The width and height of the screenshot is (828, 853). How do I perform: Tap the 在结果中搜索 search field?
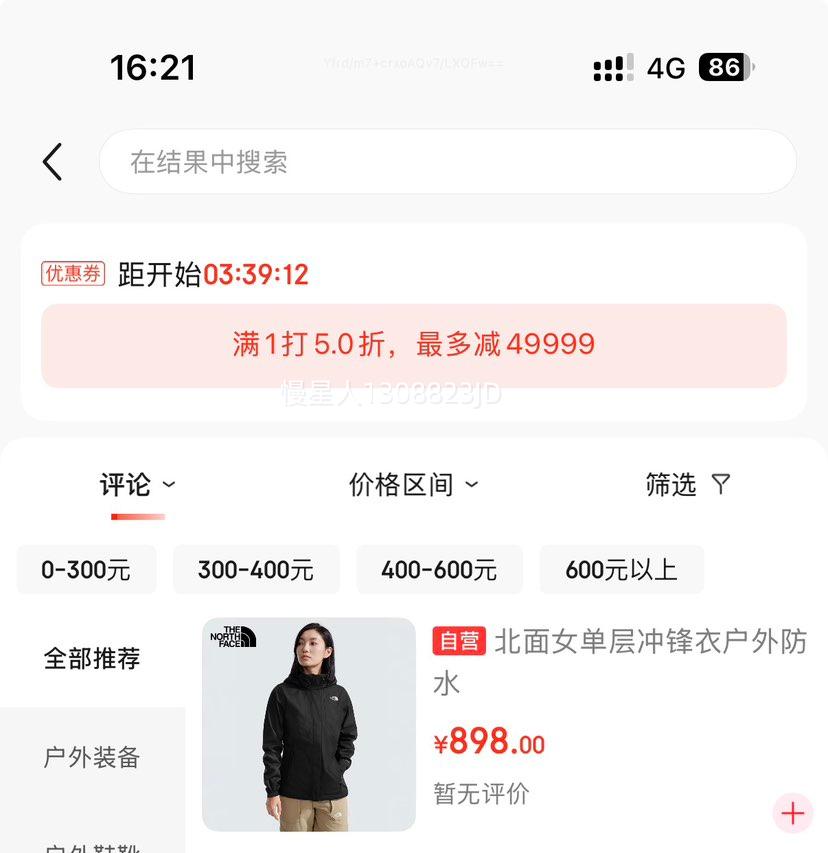point(447,162)
